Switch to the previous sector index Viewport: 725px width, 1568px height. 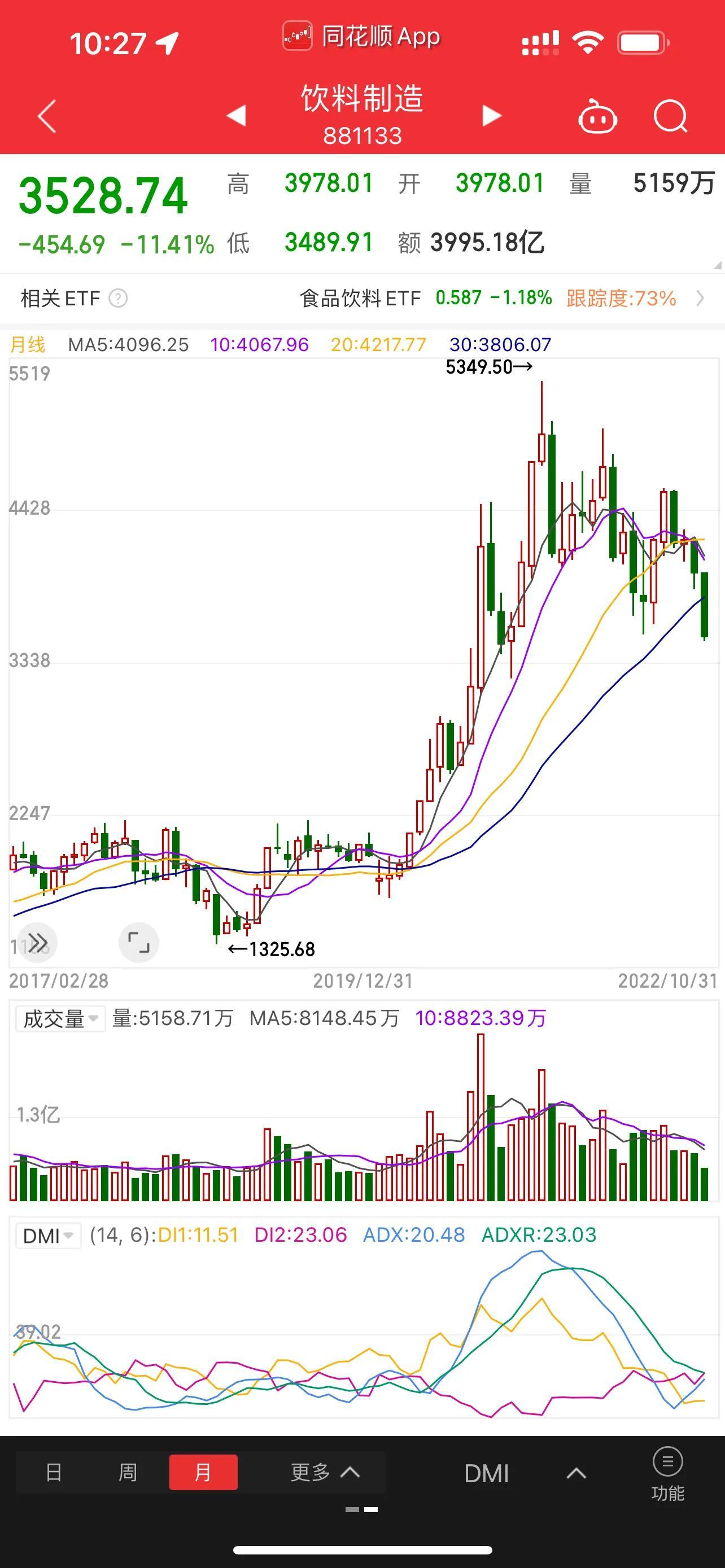coord(236,115)
